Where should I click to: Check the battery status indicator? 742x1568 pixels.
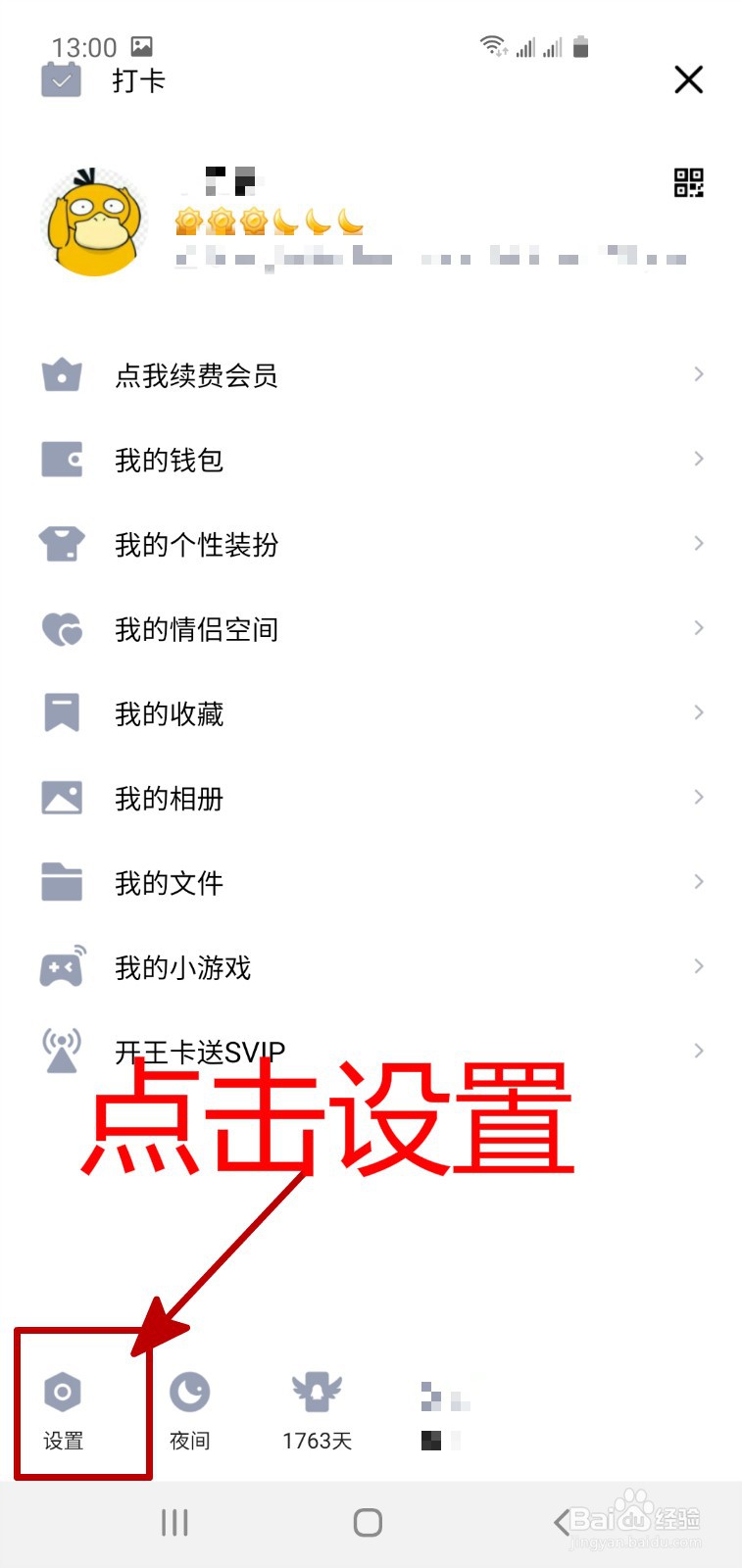click(x=579, y=46)
